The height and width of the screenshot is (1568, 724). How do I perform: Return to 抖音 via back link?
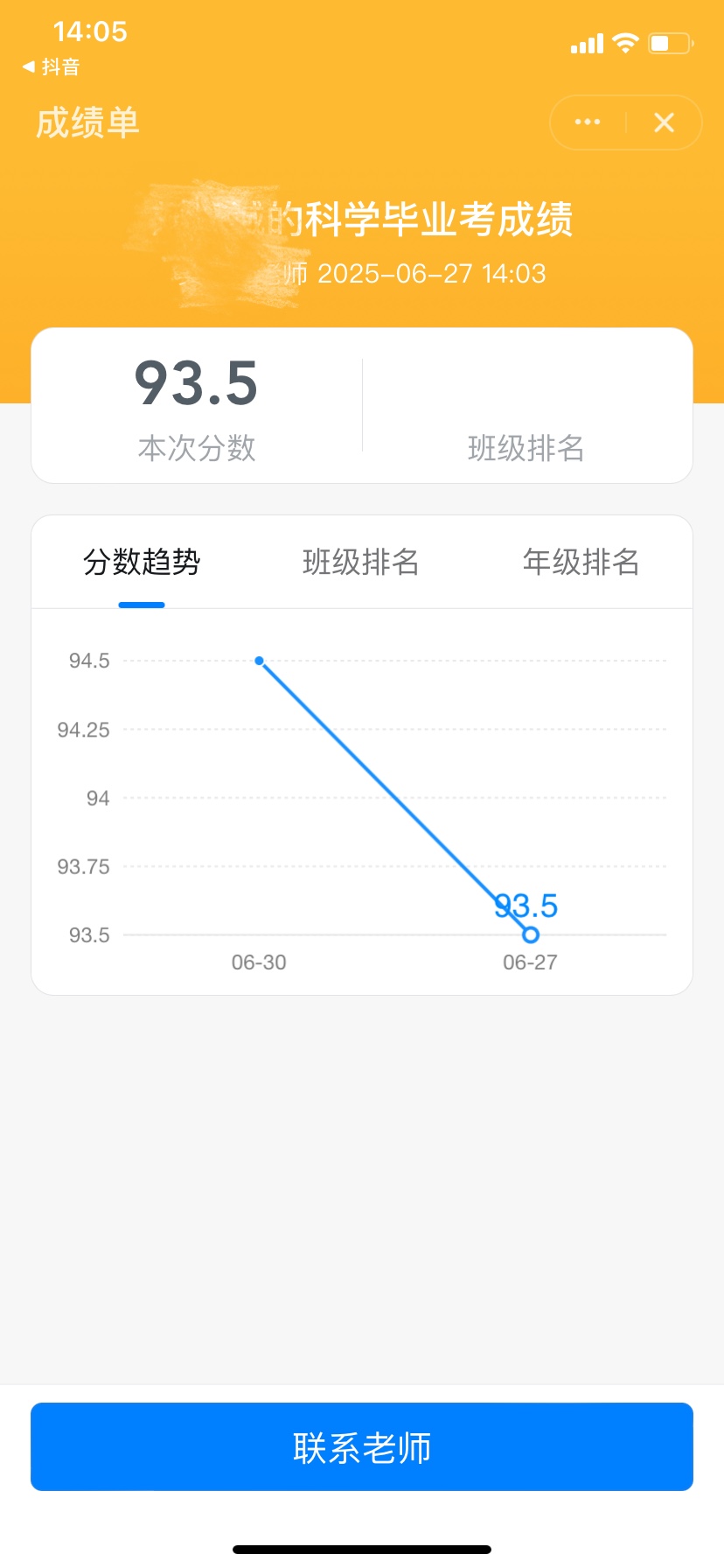(x=52, y=66)
